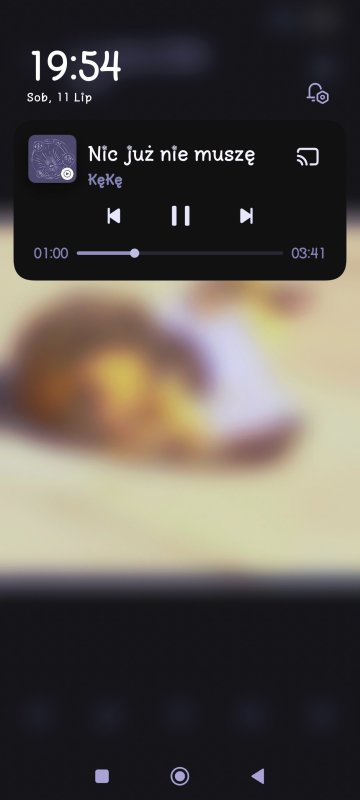Open notification settings bell icon
This screenshot has height=800, width=360.
[x=317, y=93]
